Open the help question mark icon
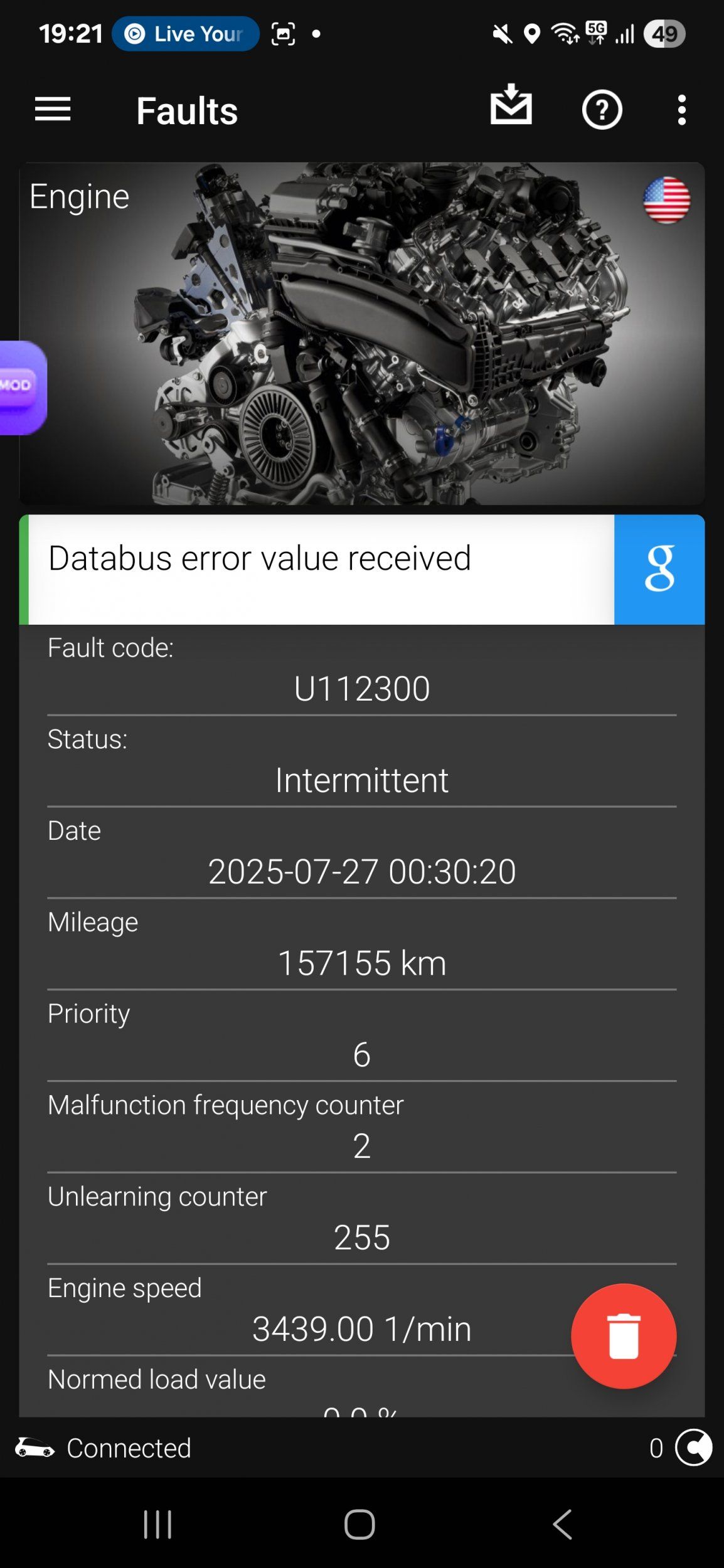 tap(602, 110)
